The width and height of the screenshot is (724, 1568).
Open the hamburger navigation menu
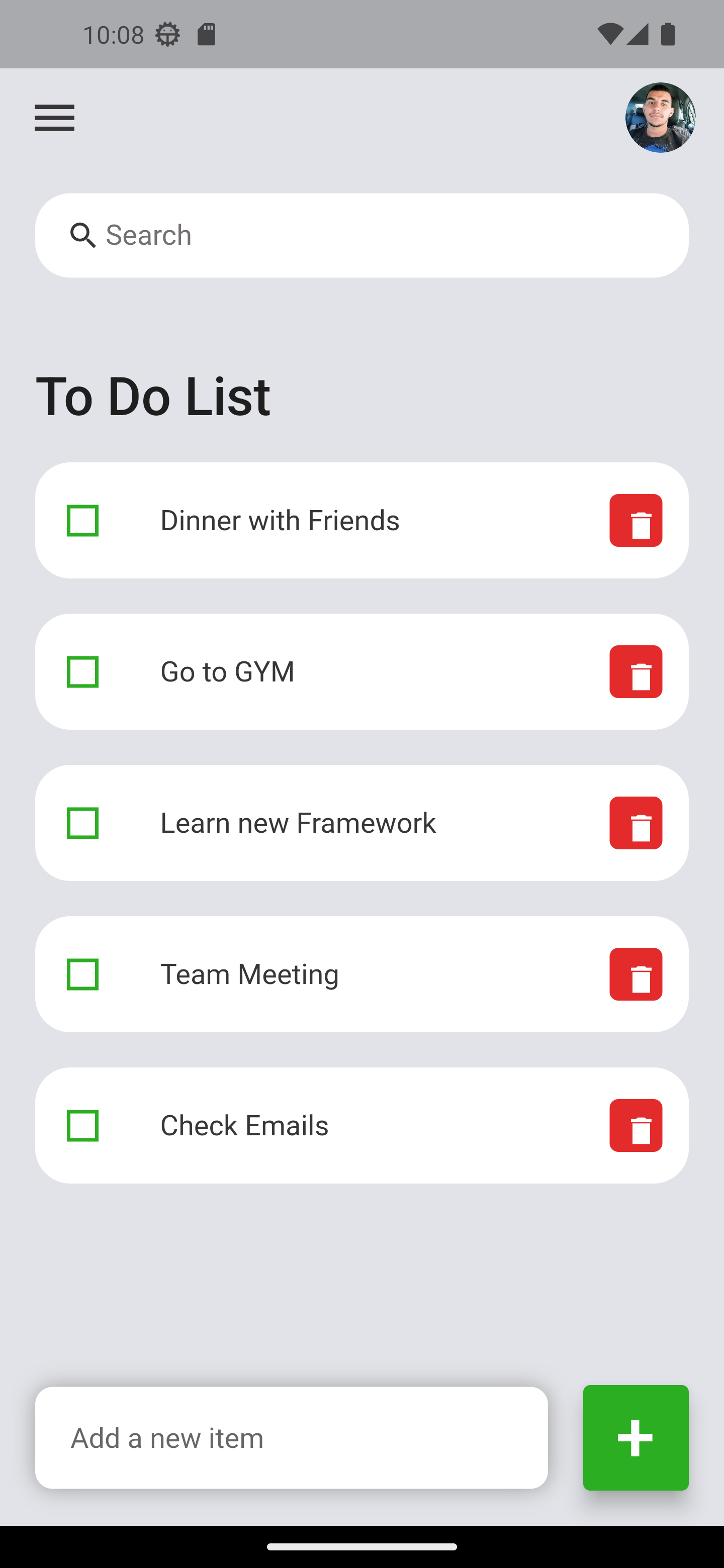point(54,118)
